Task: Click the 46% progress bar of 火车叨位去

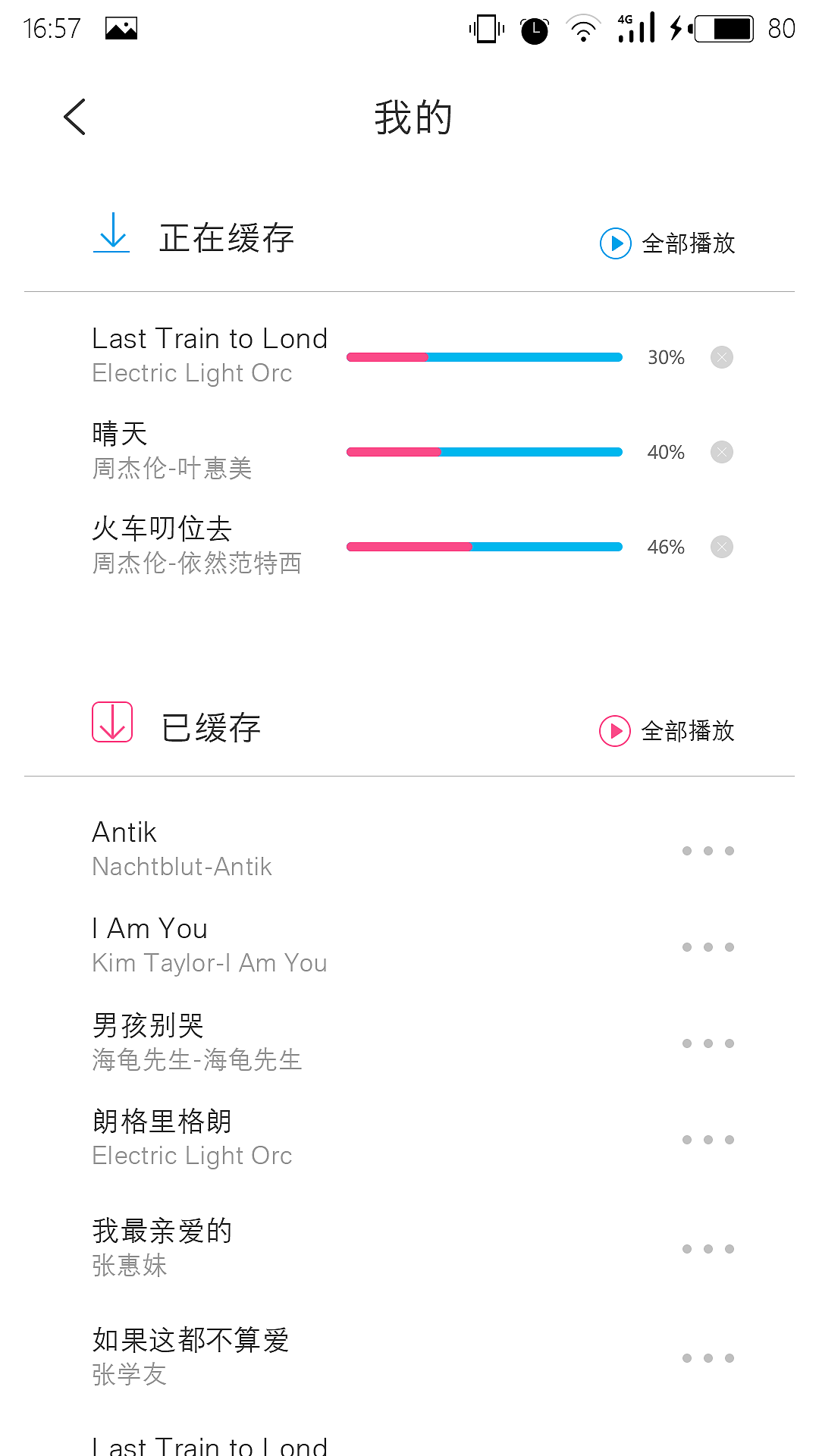Action: (x=484, y=546)
